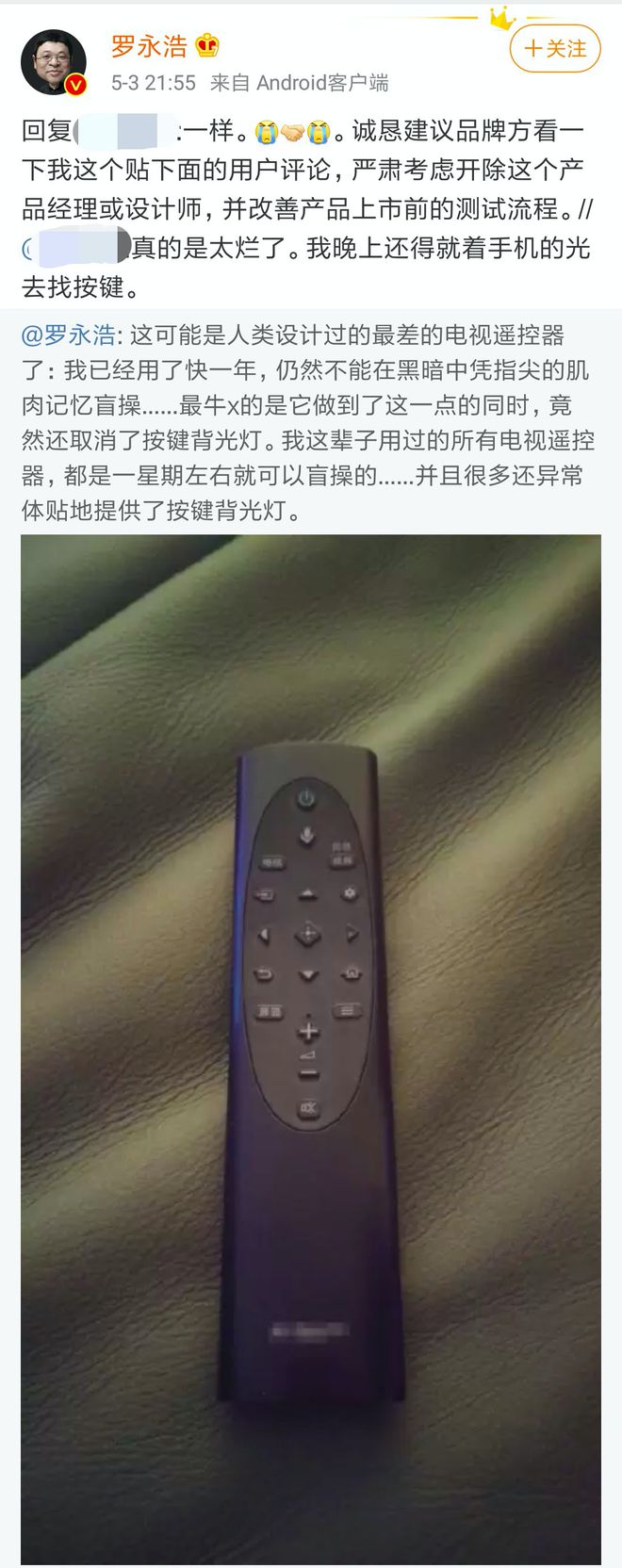Open the 罗永浩 username at post top
The image size is (622, 1568).
coord(149,44)
